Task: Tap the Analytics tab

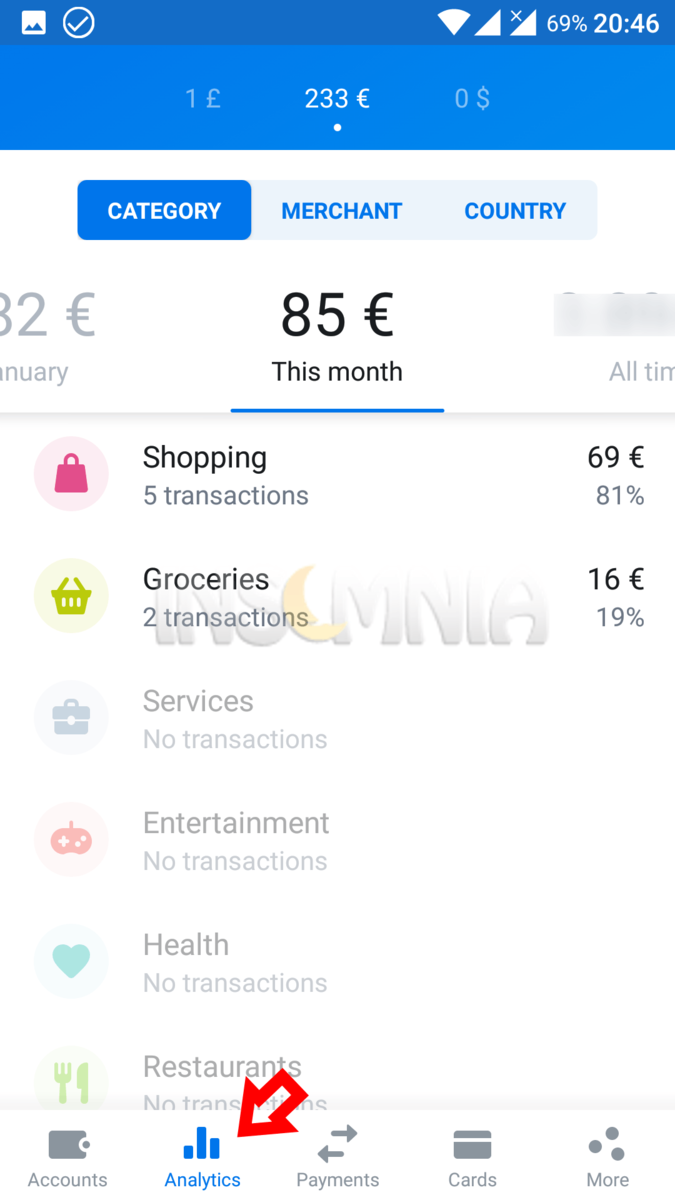Action: [202, 1156]
